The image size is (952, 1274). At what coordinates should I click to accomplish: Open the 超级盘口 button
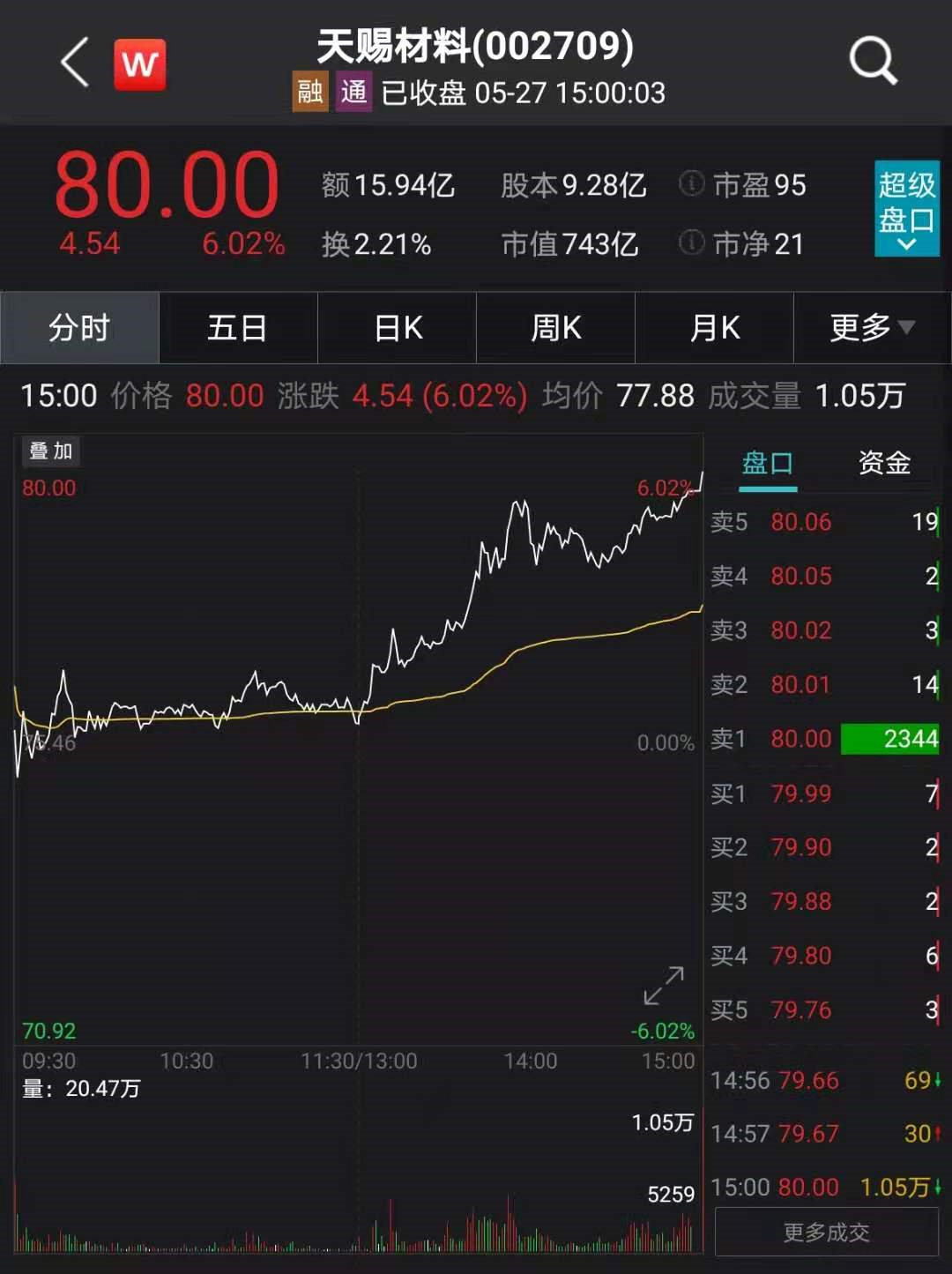pos(906,209)
